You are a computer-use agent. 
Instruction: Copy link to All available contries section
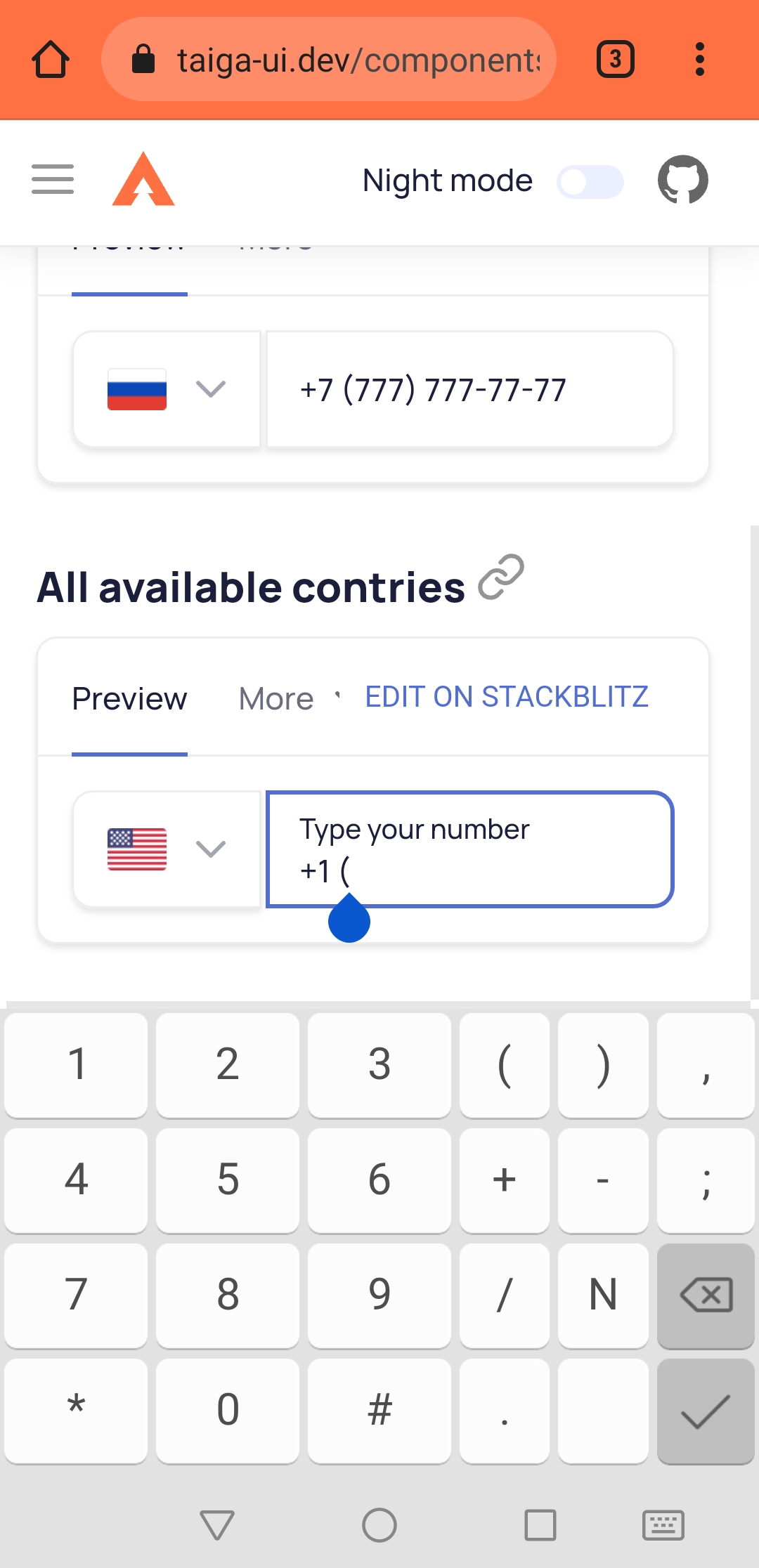501,577
